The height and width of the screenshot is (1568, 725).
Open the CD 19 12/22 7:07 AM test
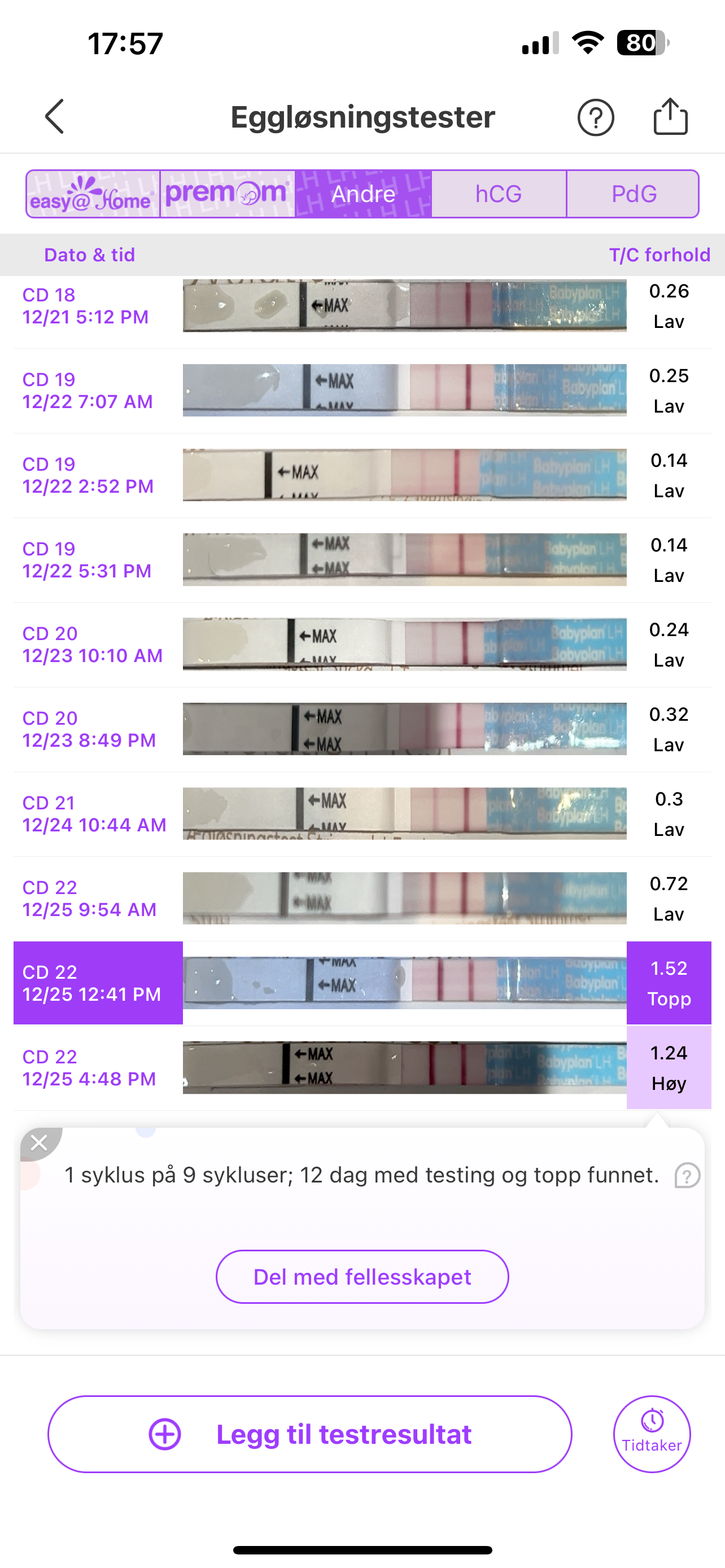tap(362, 390)
